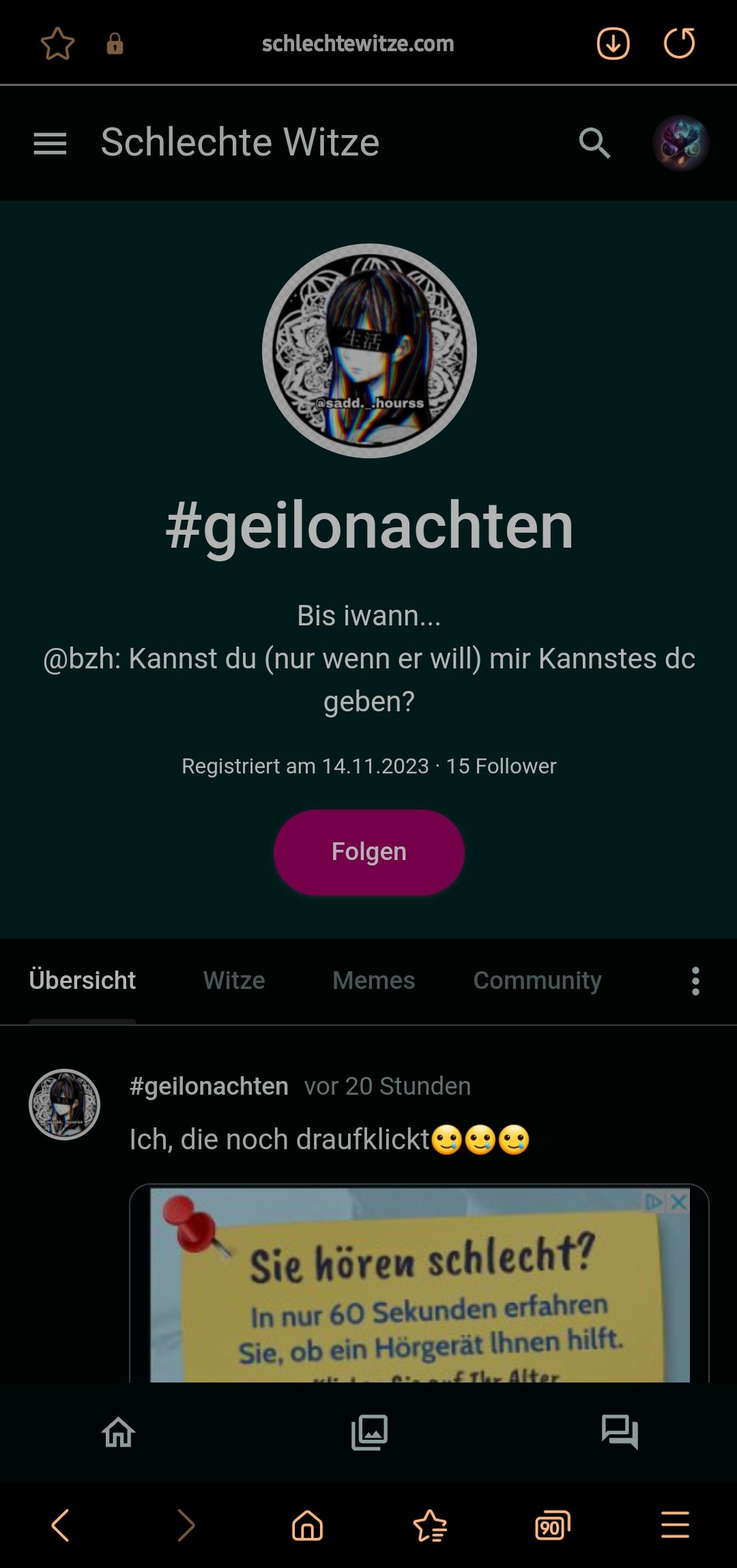Viewport: 737px width, 1568px height.
Task: Reload the current page
Action: (679, 44)
